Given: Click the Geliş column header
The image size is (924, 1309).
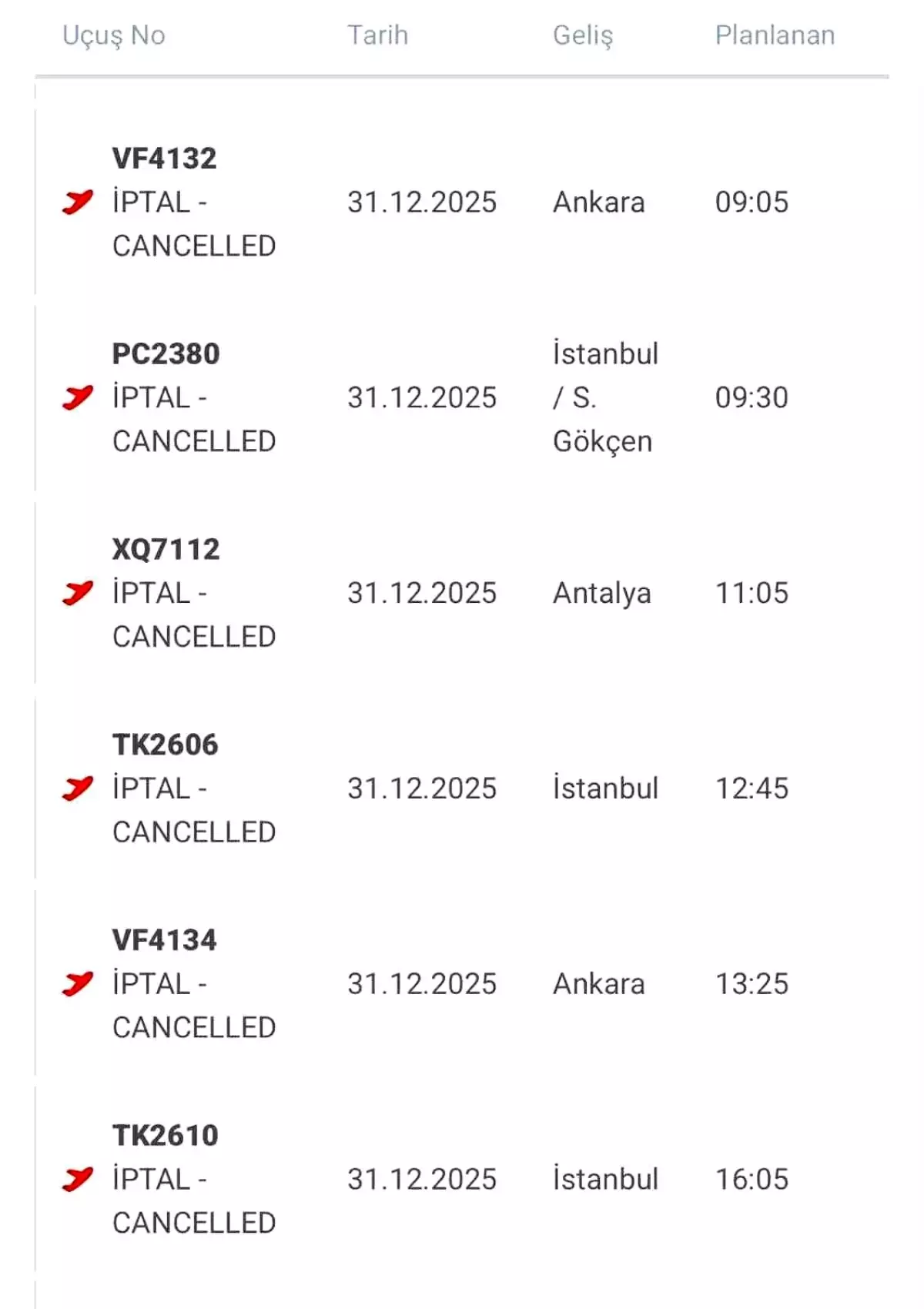Looking at the screenshot, I should pyautogui.click(x=583, y=35).
